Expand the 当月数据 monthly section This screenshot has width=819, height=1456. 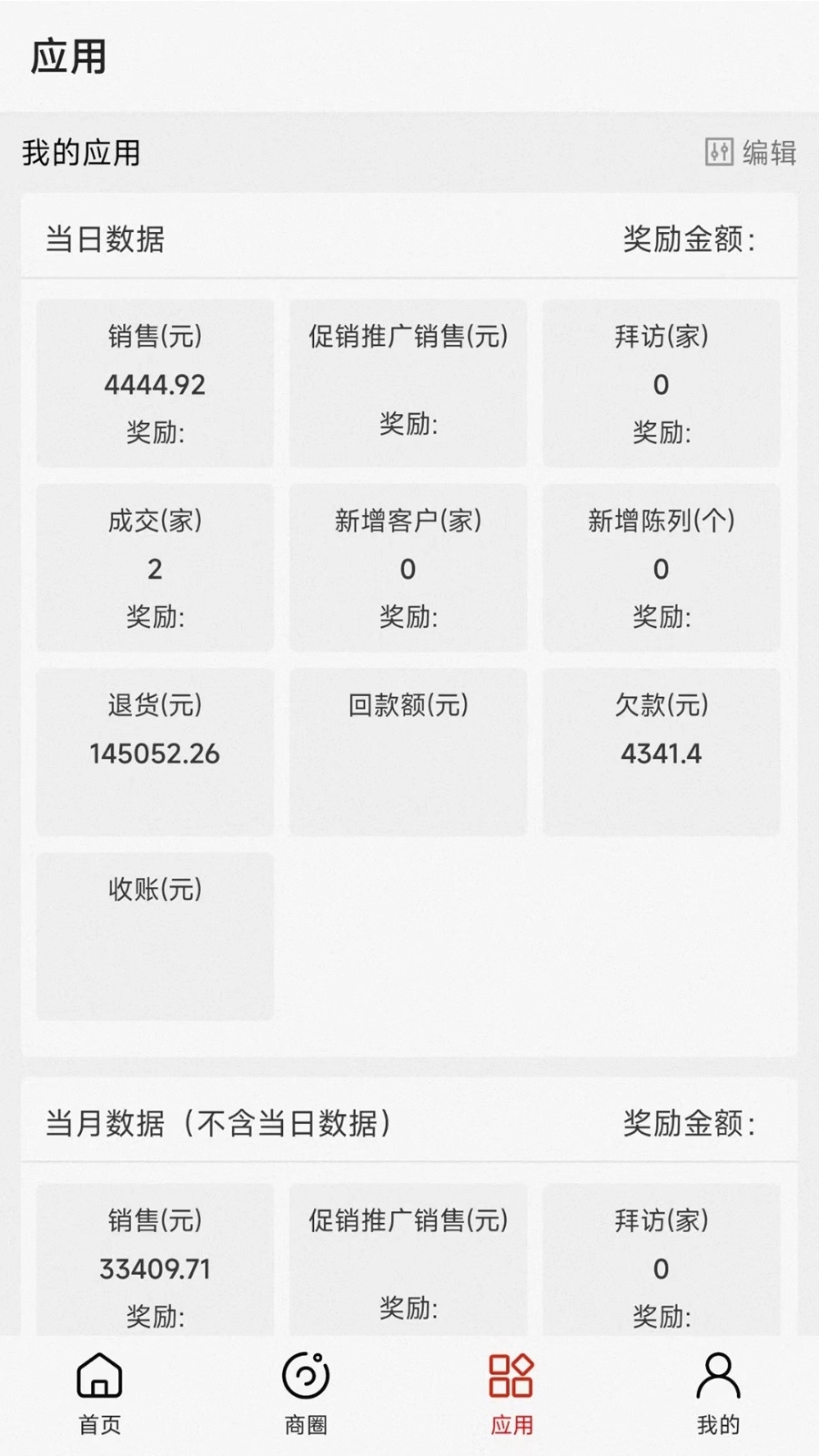coord(218,1125)
